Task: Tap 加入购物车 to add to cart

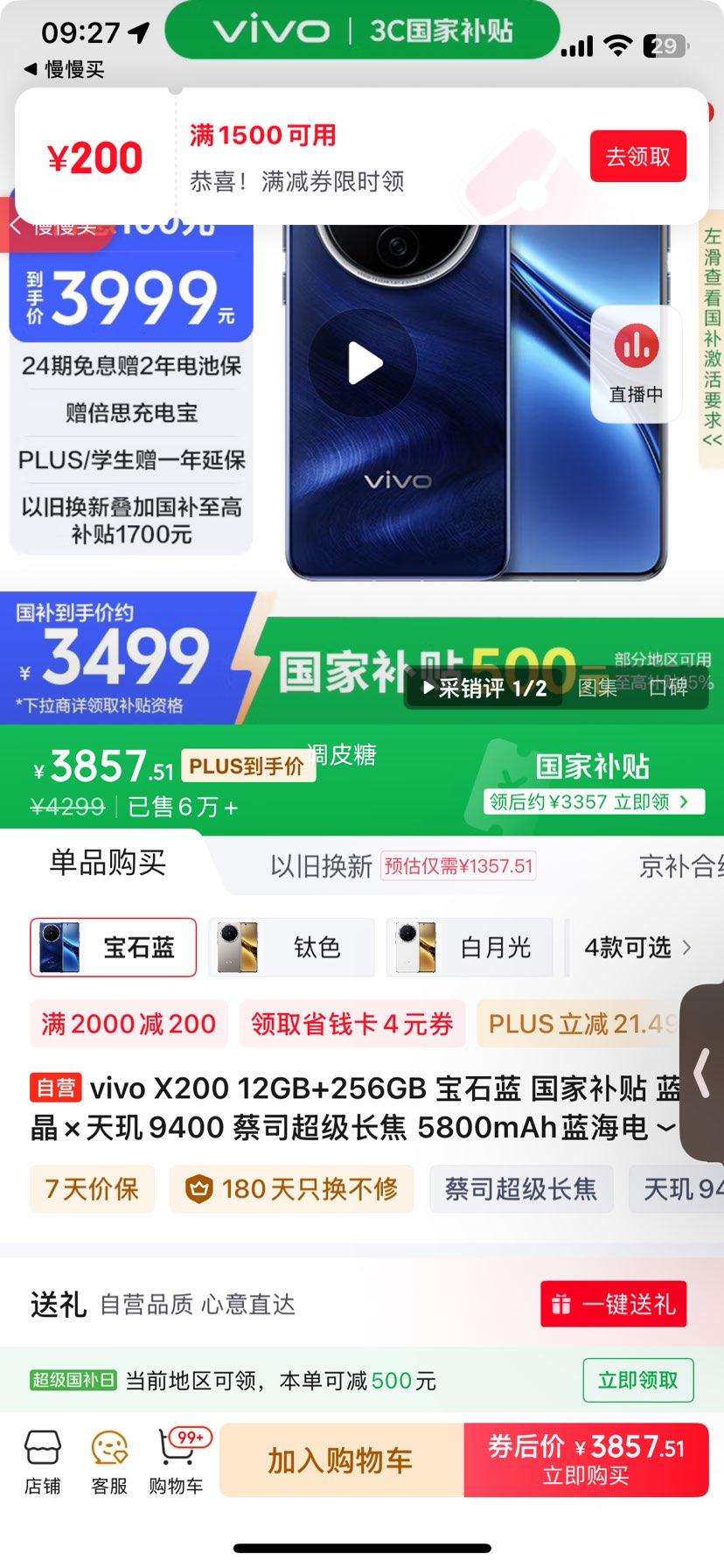Action: pyautogui.click(x=339, y=1461)
